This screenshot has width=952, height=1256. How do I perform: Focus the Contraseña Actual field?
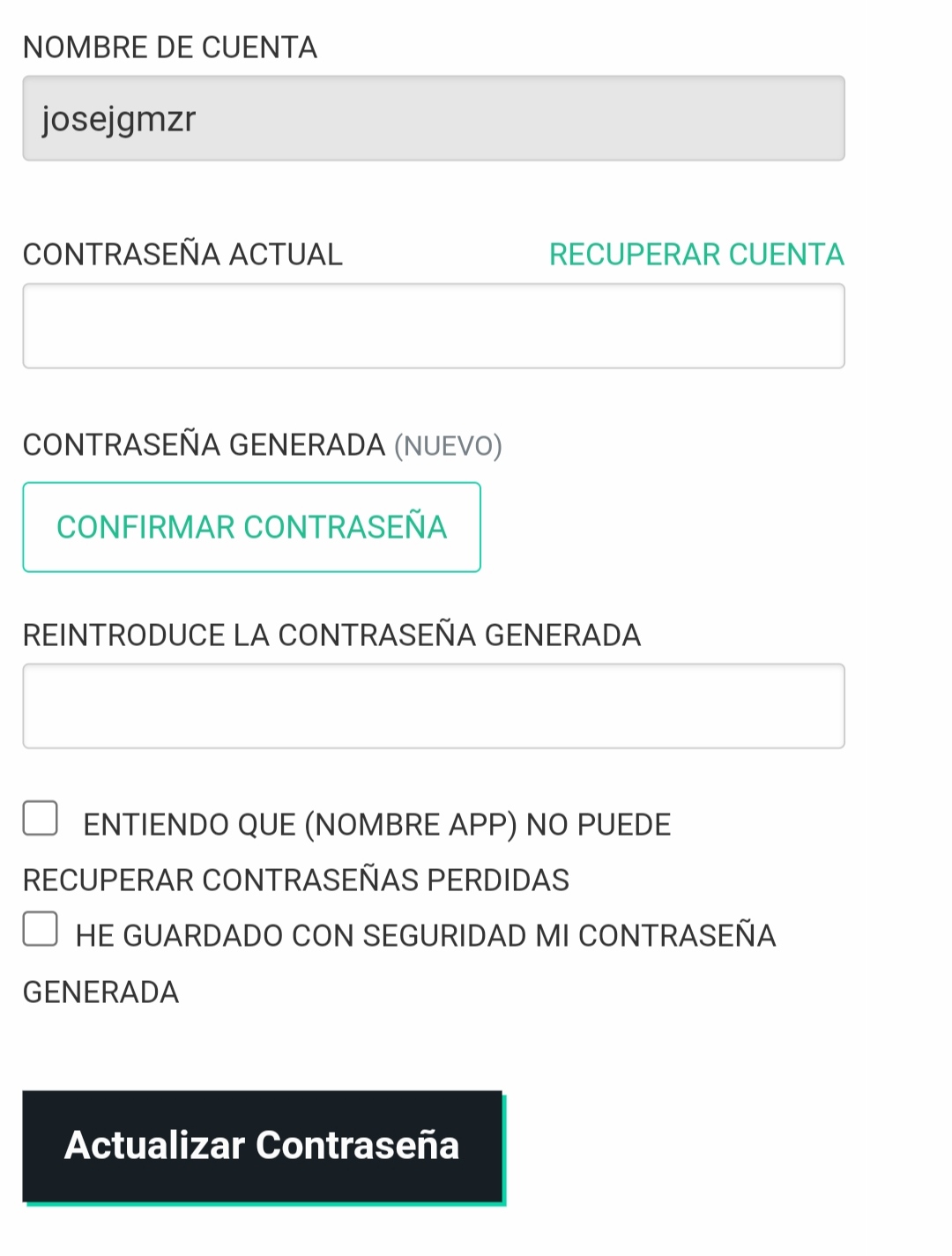tap(434, 326)
